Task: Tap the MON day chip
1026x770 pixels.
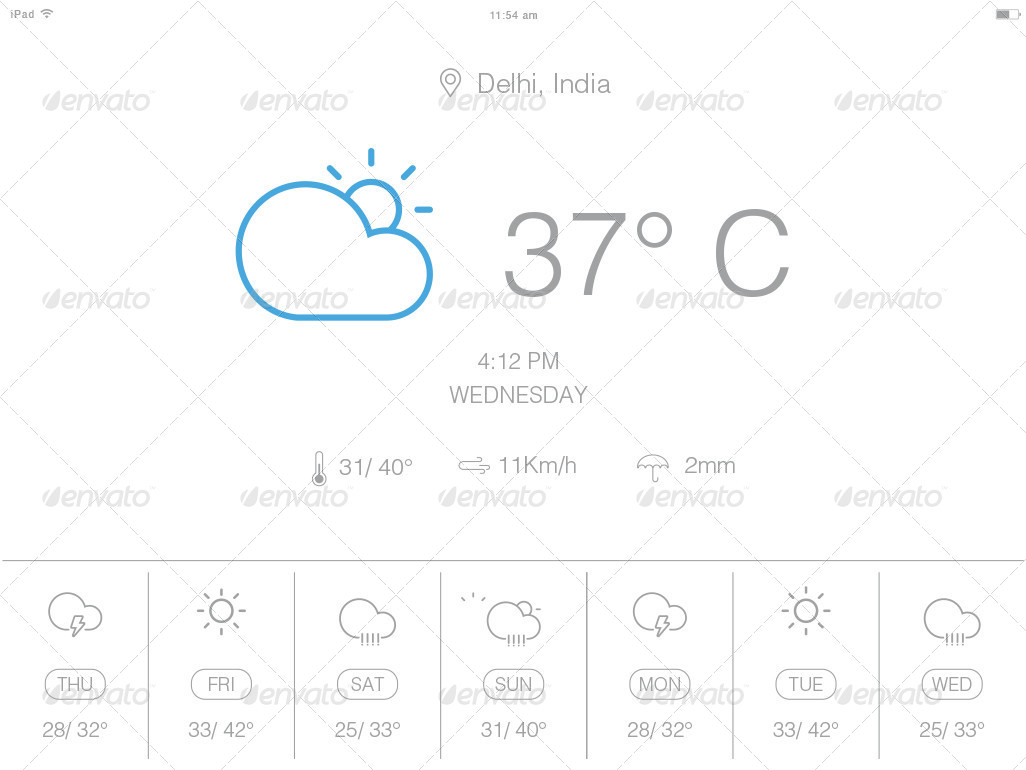Action: (x=660, y=685)
